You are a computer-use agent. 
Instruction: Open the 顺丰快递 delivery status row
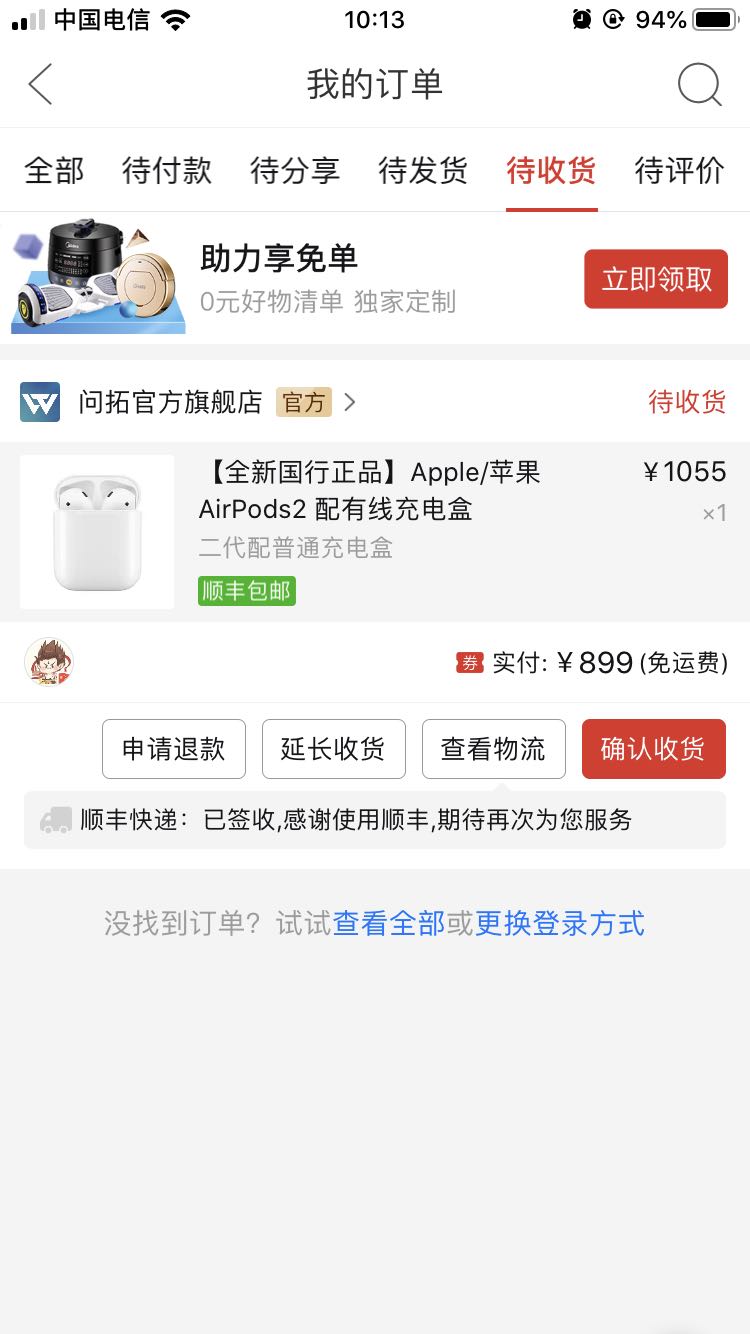pos(375,820)
